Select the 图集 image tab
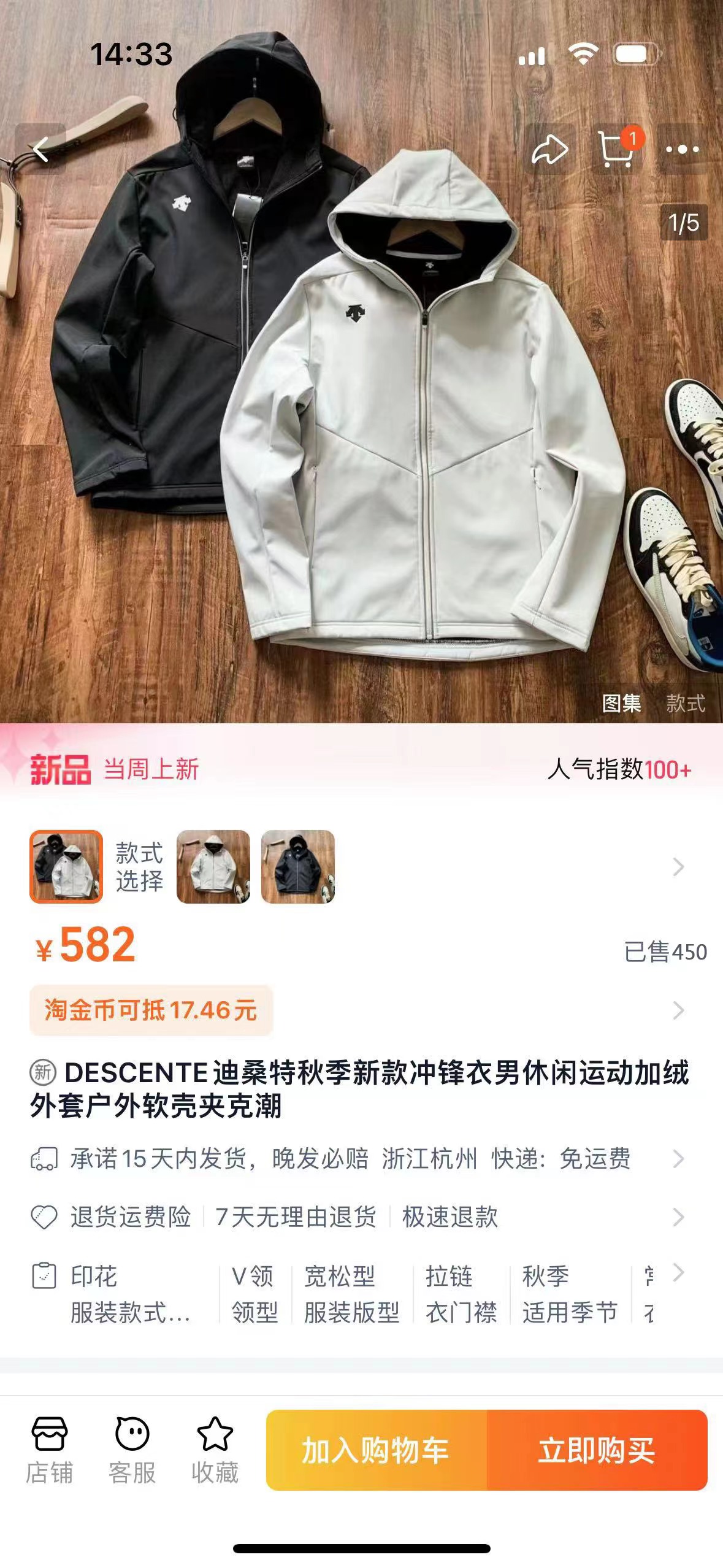Viewport: 723px width, 1568px height. (x=621, y=703)
